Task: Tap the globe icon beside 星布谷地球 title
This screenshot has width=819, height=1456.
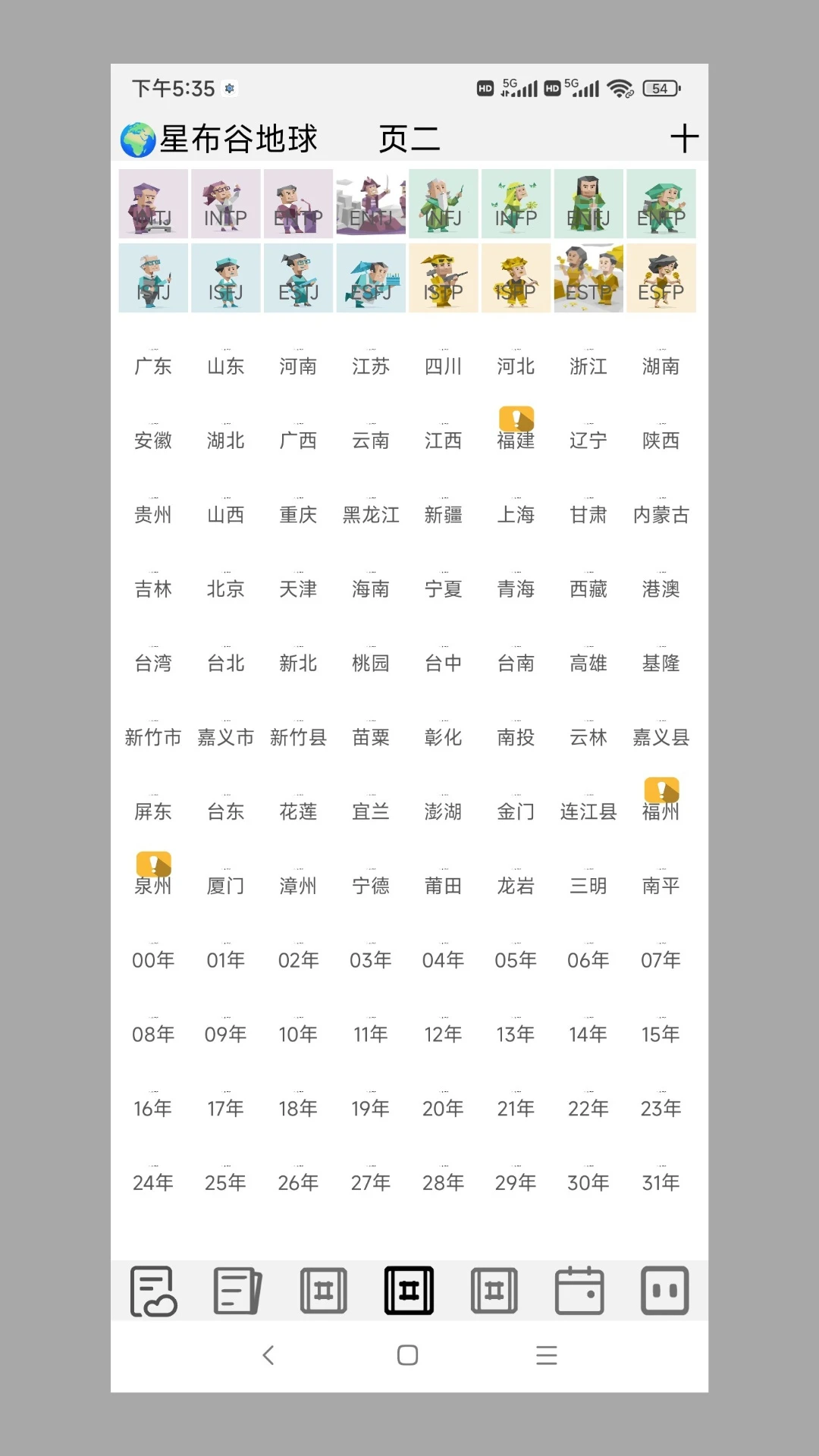Action: [x=137, y=137]
